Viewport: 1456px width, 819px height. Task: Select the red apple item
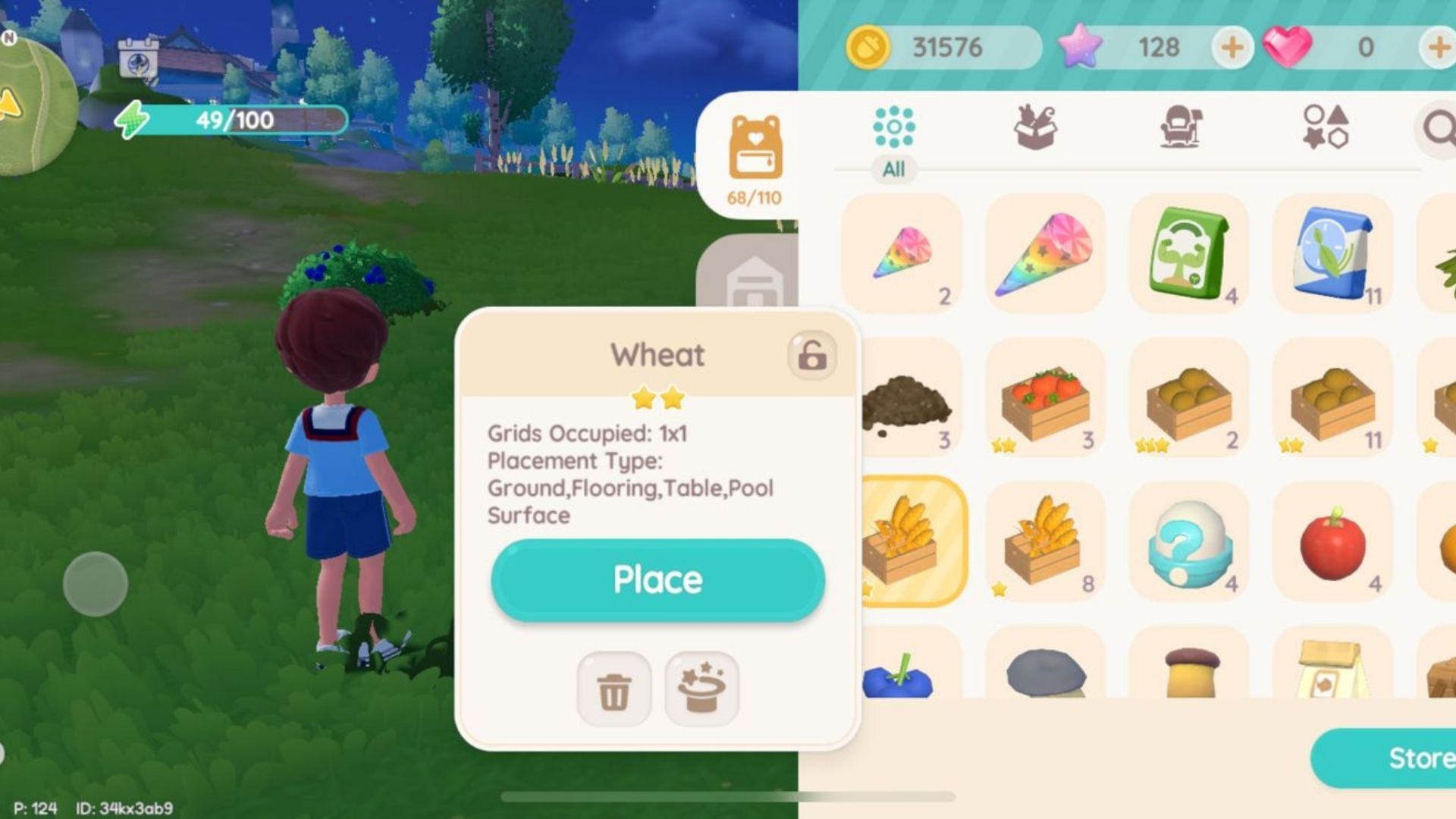1332,541
